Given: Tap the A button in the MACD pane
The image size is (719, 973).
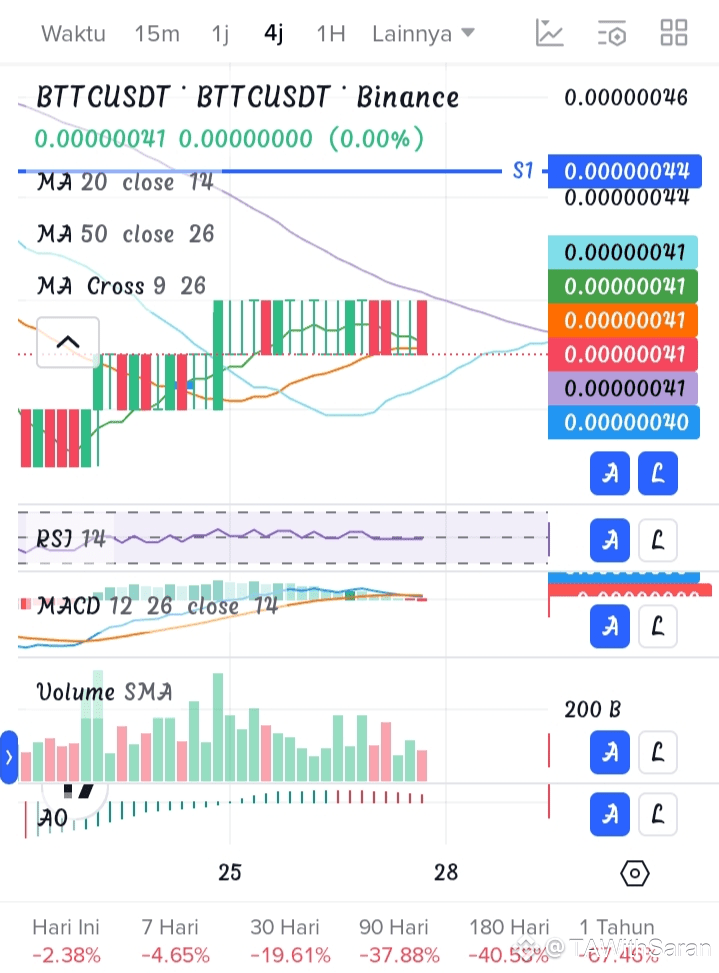Looking at the screenshot, I should (x=611, y=627).
